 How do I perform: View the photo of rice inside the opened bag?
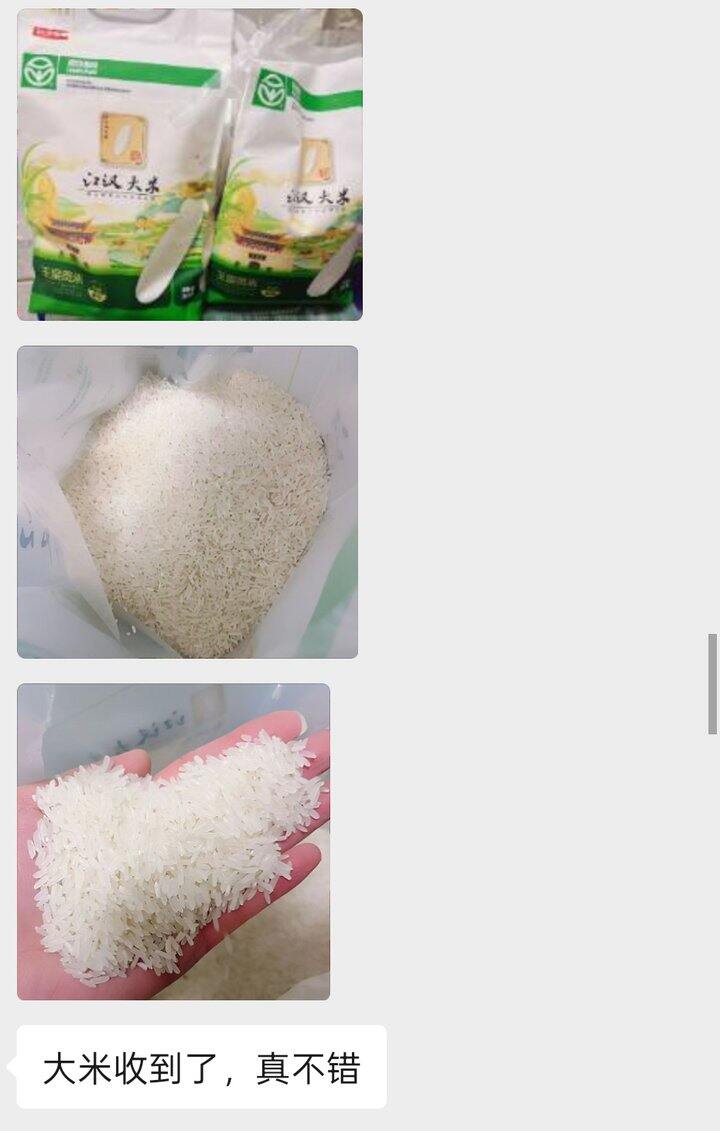[x=187, y=502]
